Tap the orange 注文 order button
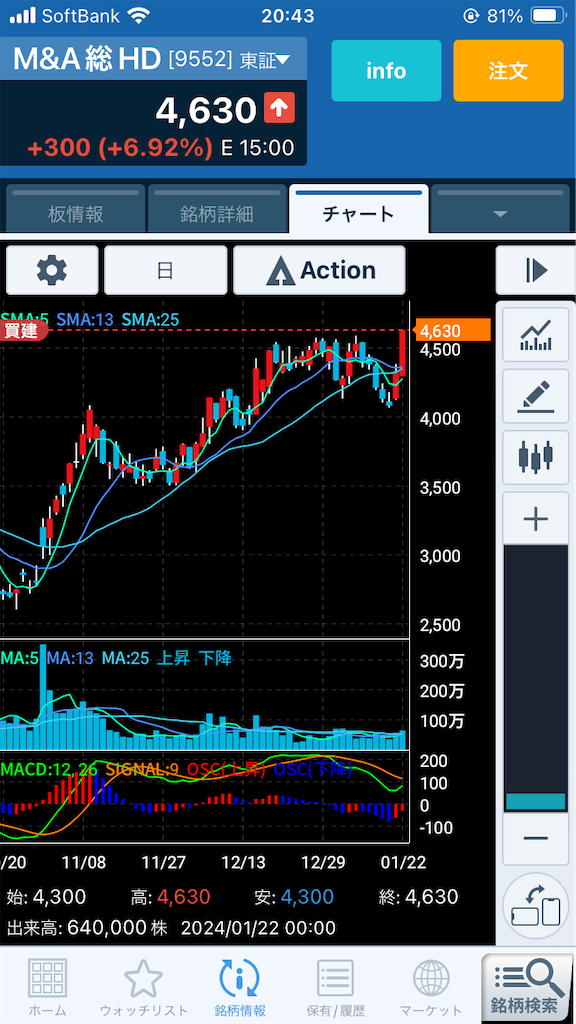The height and width of the screenshot is (1024, 576). point(508,71)
